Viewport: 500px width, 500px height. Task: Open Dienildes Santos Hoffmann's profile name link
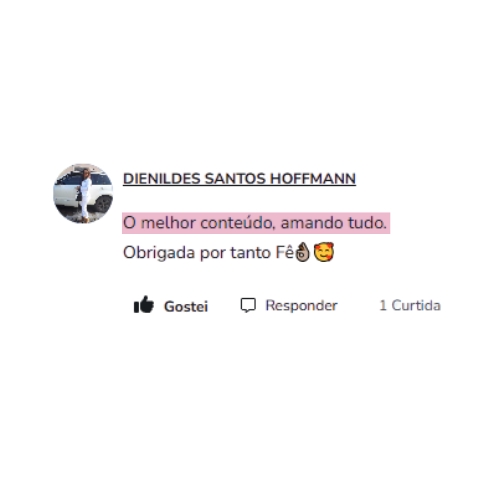pos(239,179)
